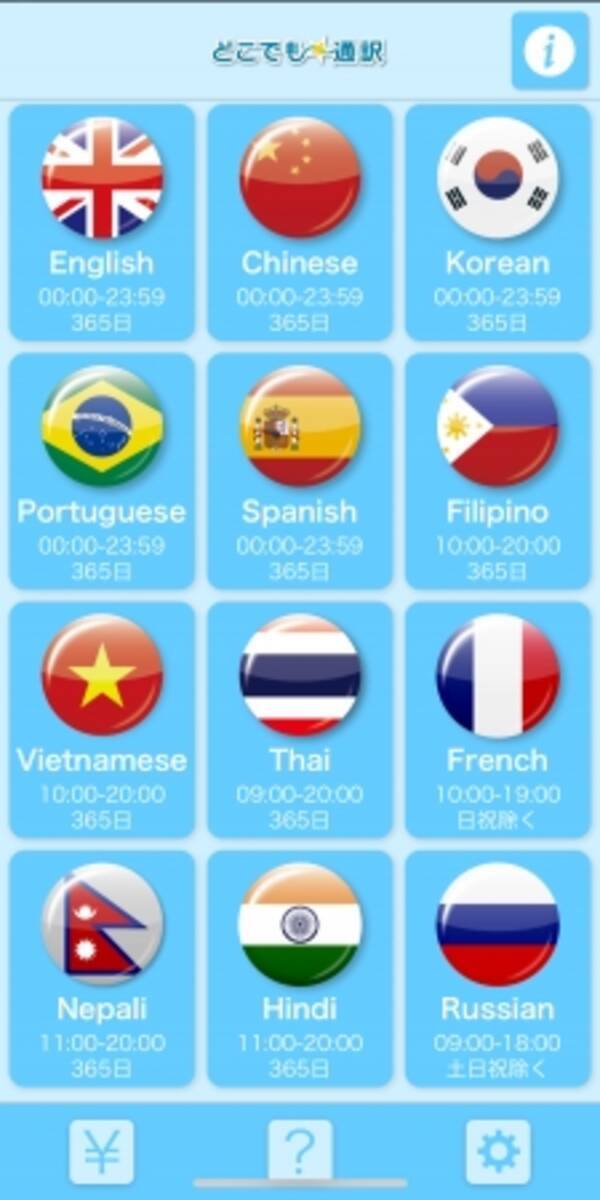Open settings with the gear icon
The image size is (600, 1200).
point(498,1152)
